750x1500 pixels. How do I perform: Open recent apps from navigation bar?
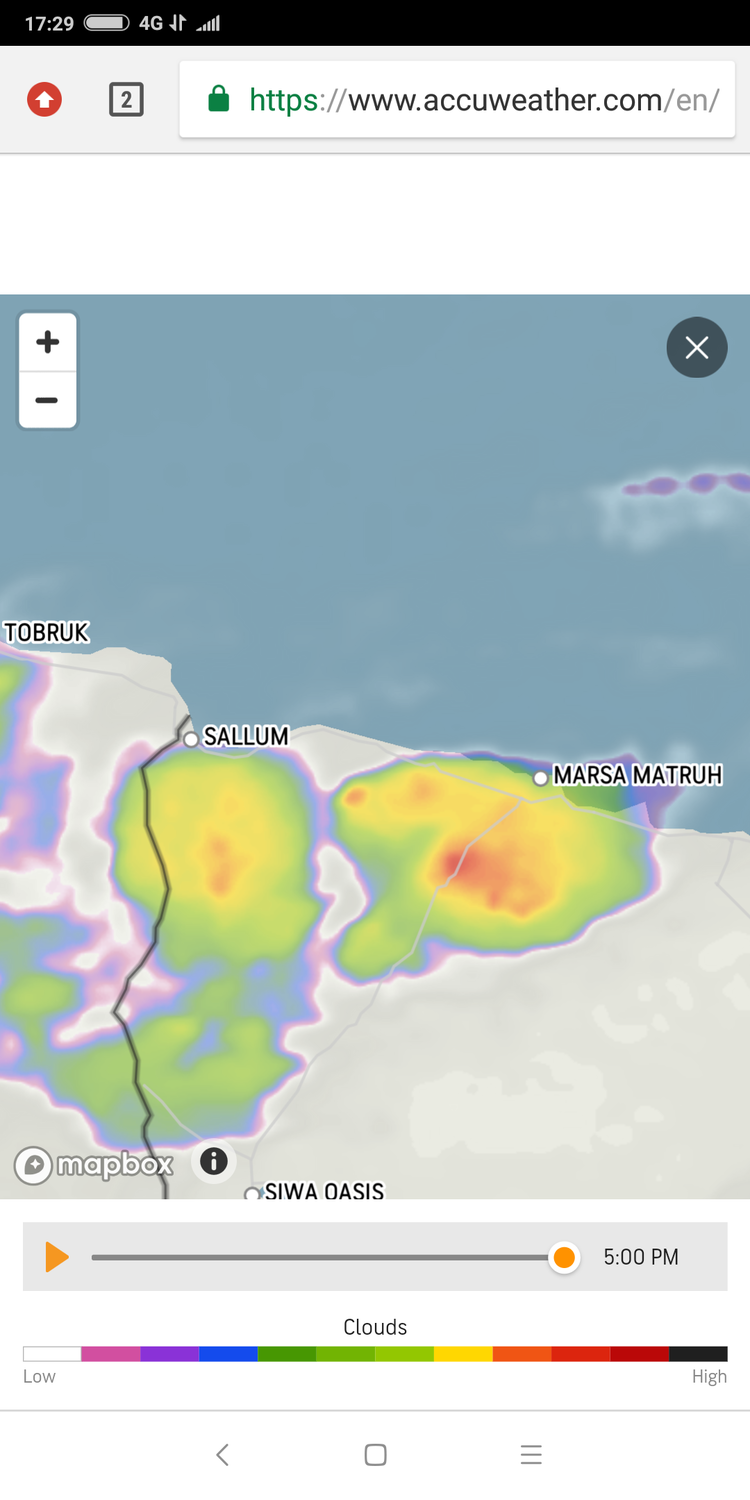pyautogui.click(x=531, y=1455)
